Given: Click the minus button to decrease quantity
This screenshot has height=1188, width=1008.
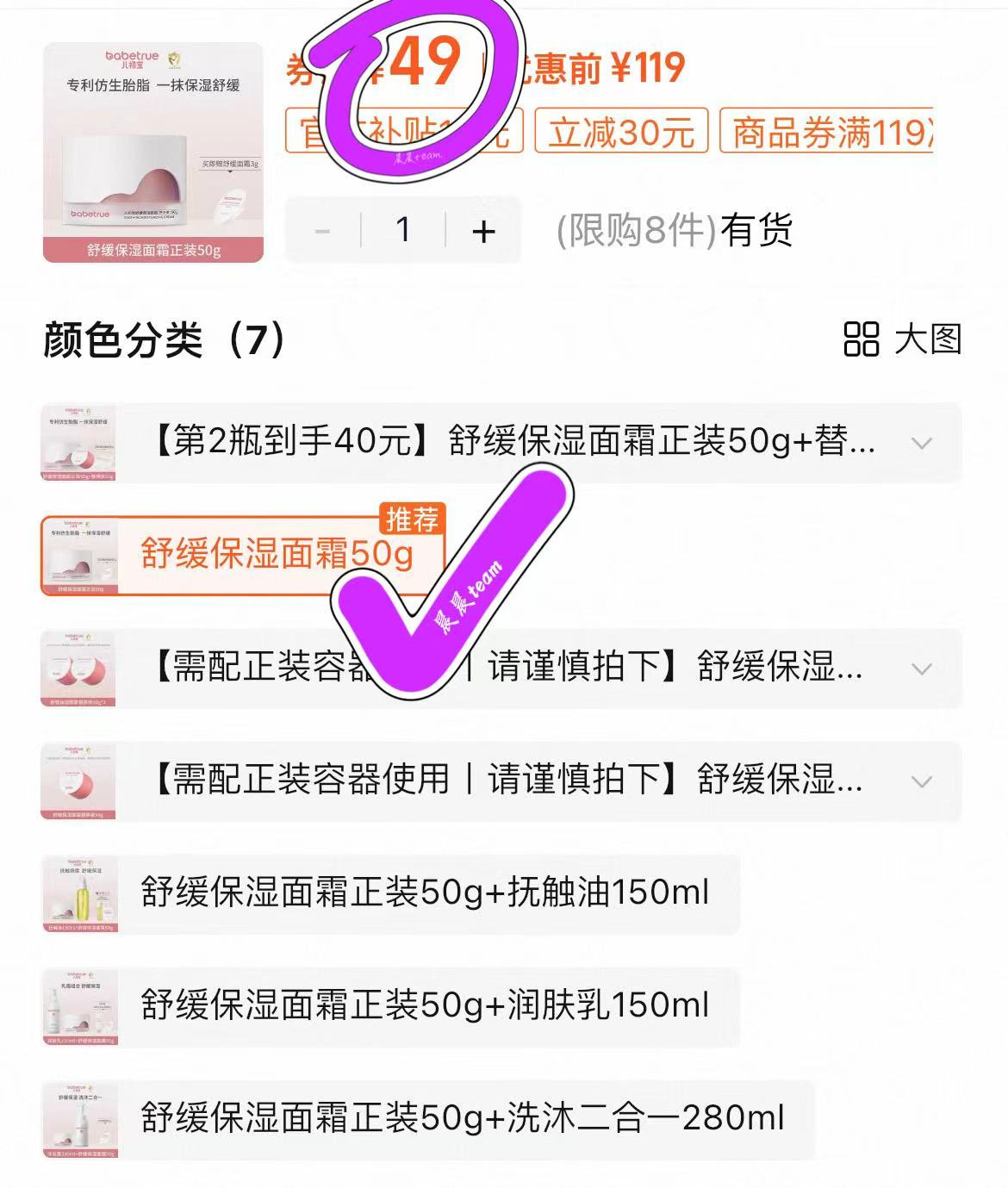Looking at the screenshot, I should (x=323, y=230).
